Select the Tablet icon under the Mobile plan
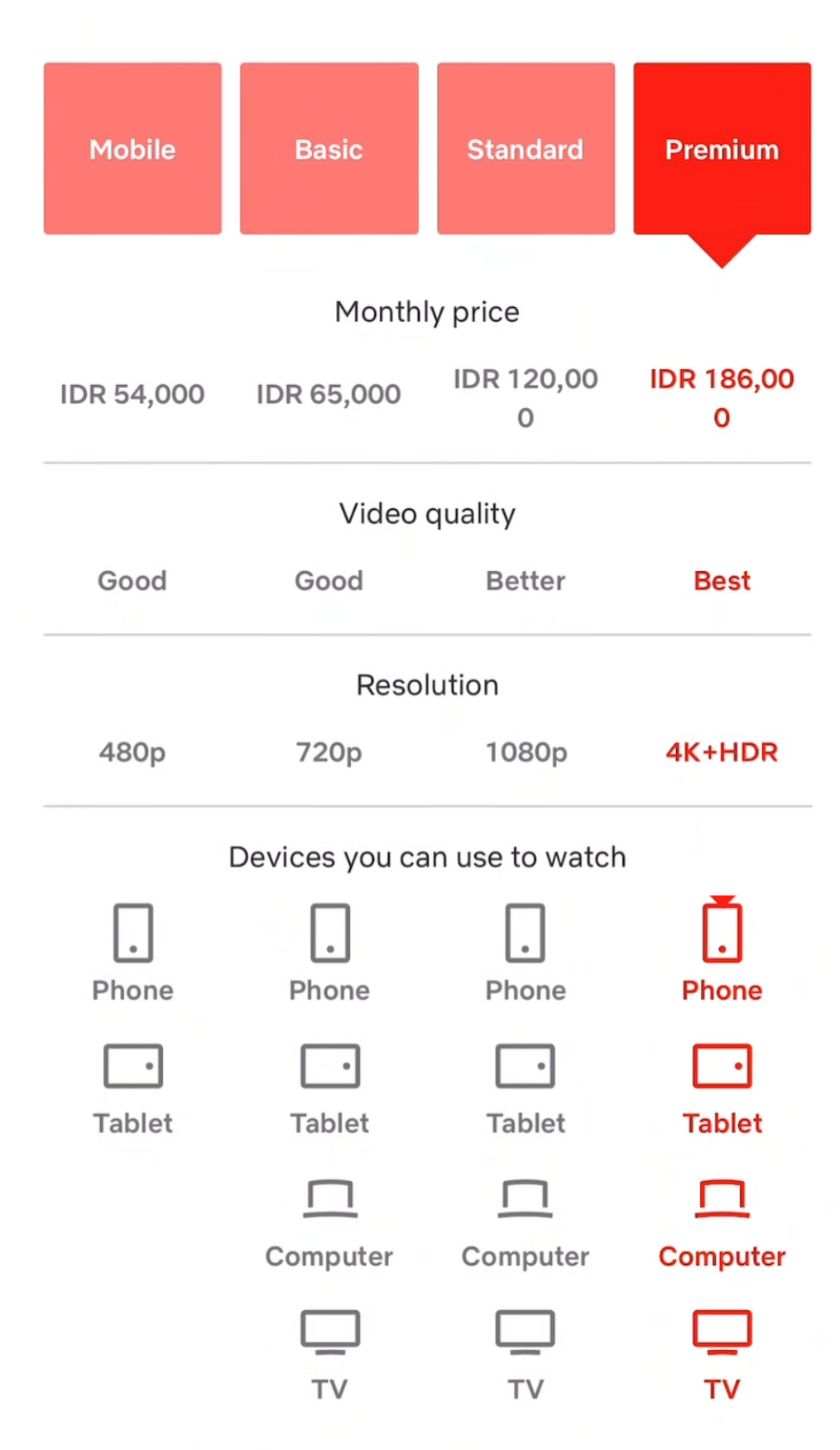Image resolution: width=840 pixels, height=1450 pixels. coord(132,1066)
